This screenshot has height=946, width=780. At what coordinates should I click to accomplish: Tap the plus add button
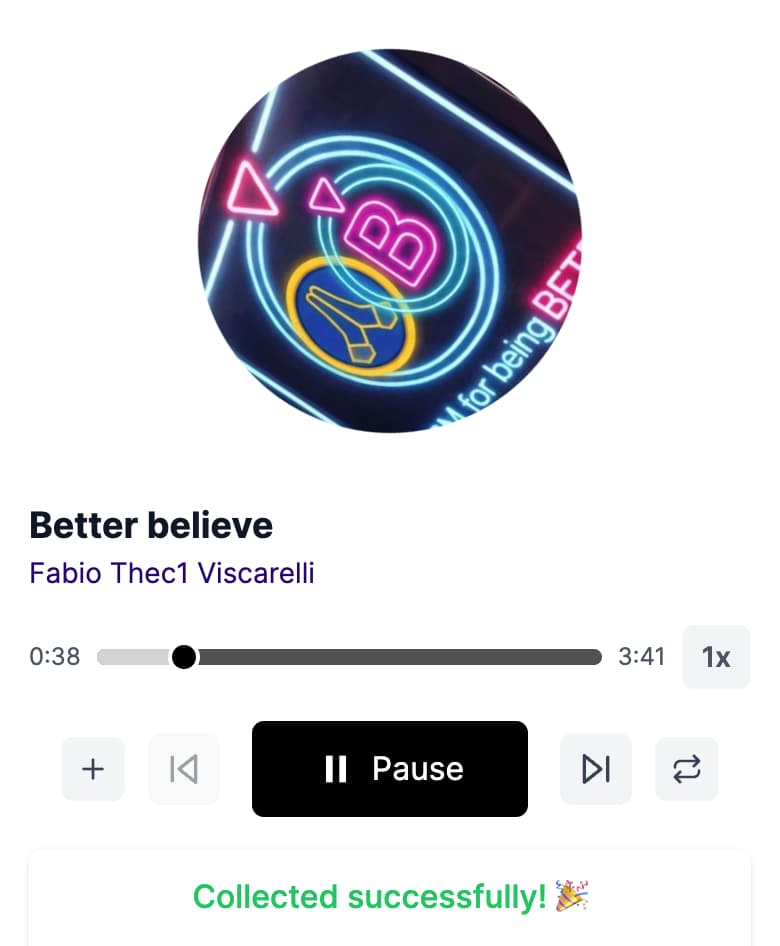point(93,769)
